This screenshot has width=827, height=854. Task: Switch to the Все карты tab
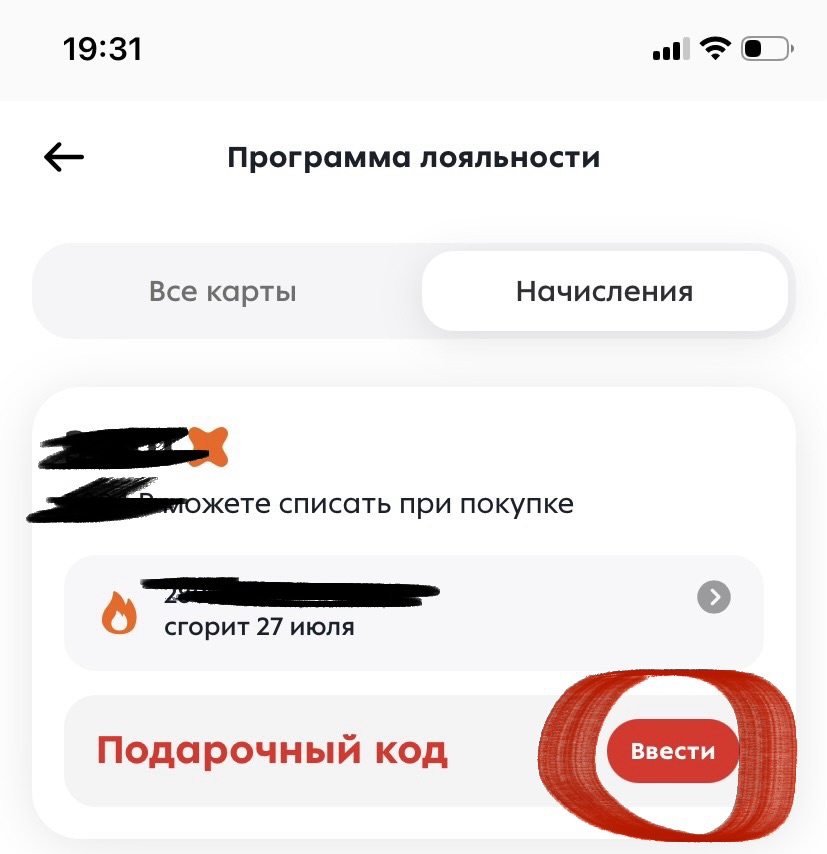[223, 292]
